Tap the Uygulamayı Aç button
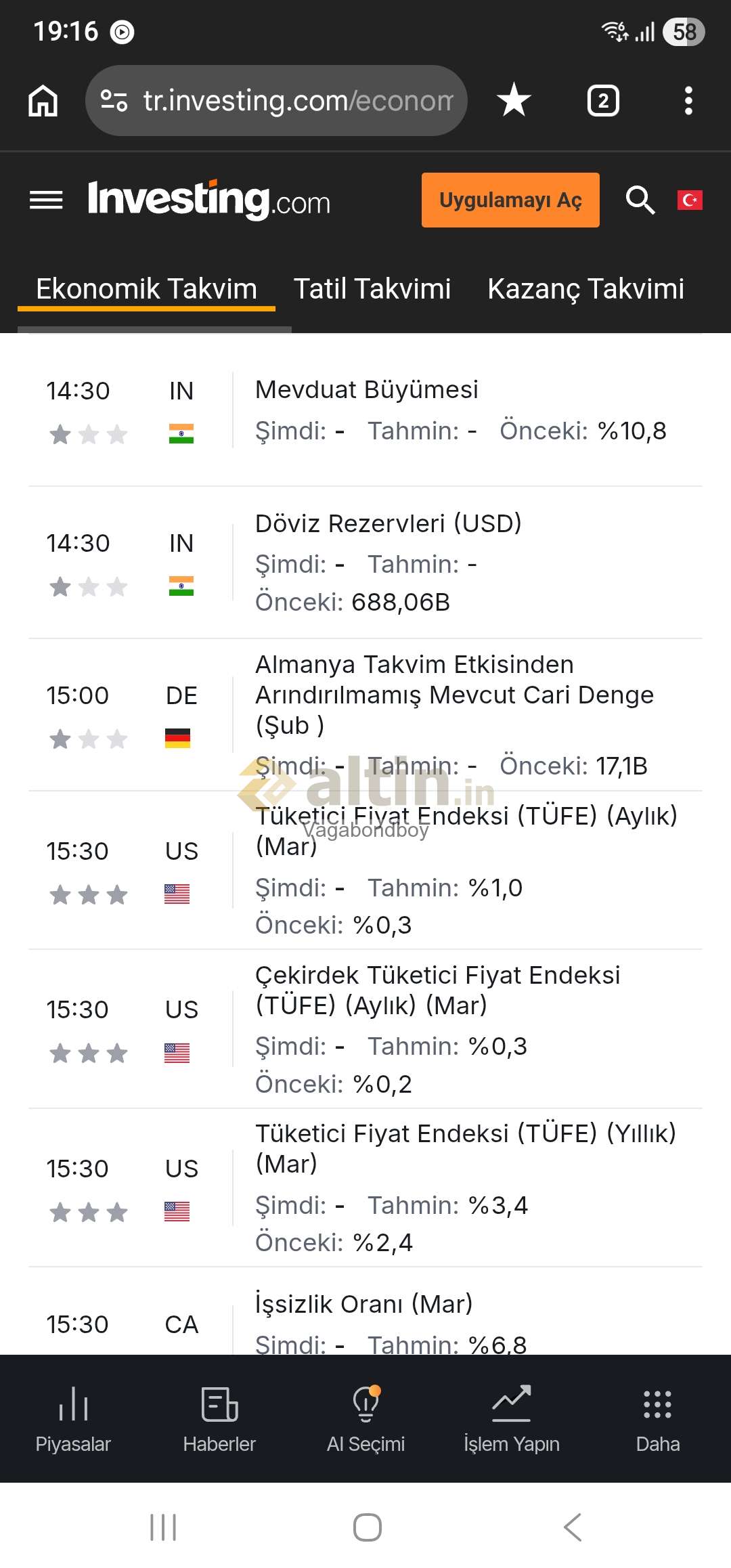Screen dimensions: 731x1568 (x=510, y=200)
